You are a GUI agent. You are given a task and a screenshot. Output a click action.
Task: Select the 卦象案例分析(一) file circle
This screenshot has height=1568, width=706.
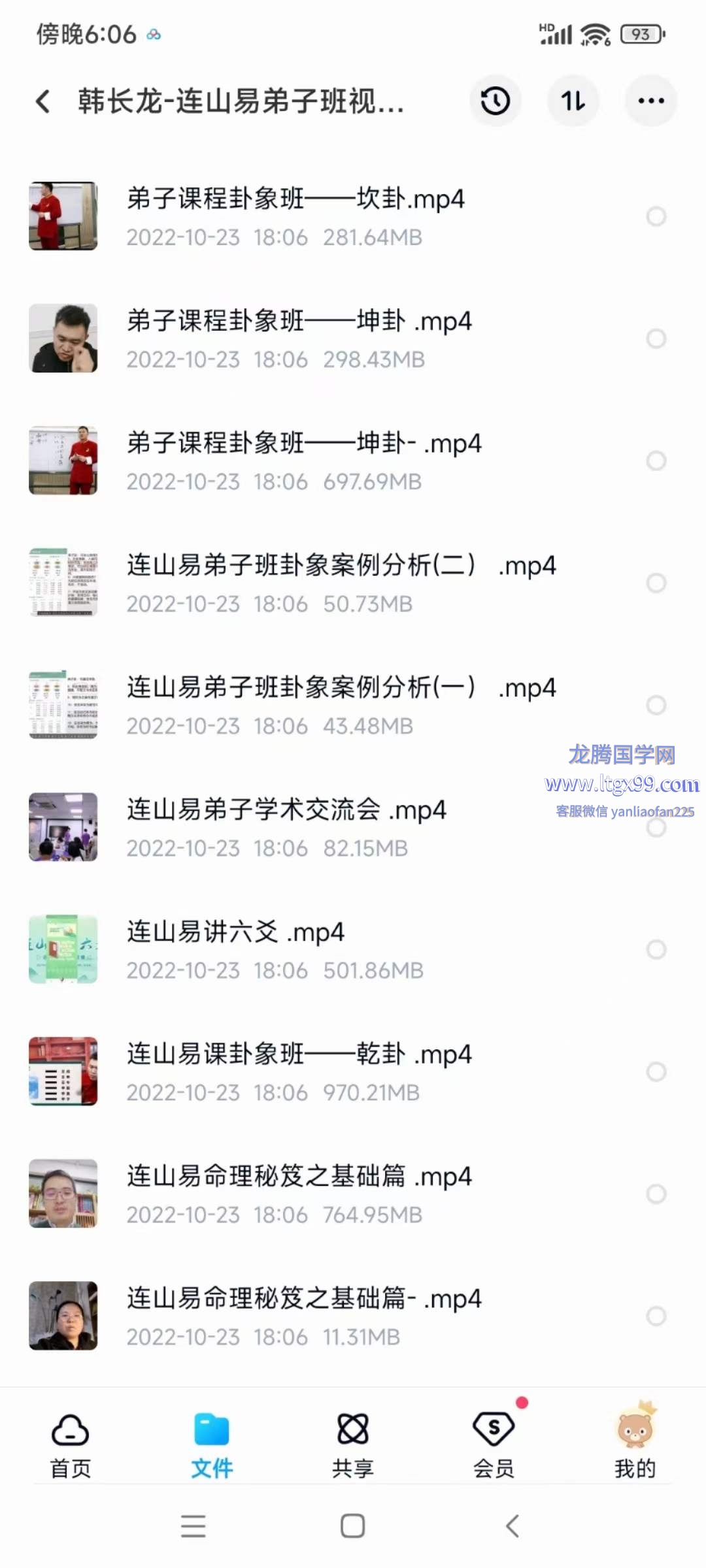(x=656, y=705)
